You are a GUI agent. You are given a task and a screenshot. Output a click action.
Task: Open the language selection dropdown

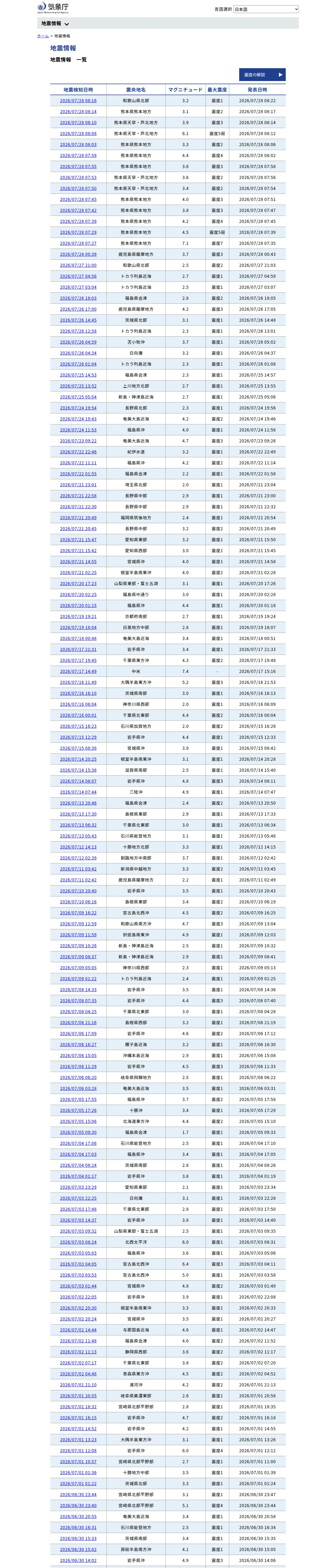pyautogui.click(x=266, y=9)
